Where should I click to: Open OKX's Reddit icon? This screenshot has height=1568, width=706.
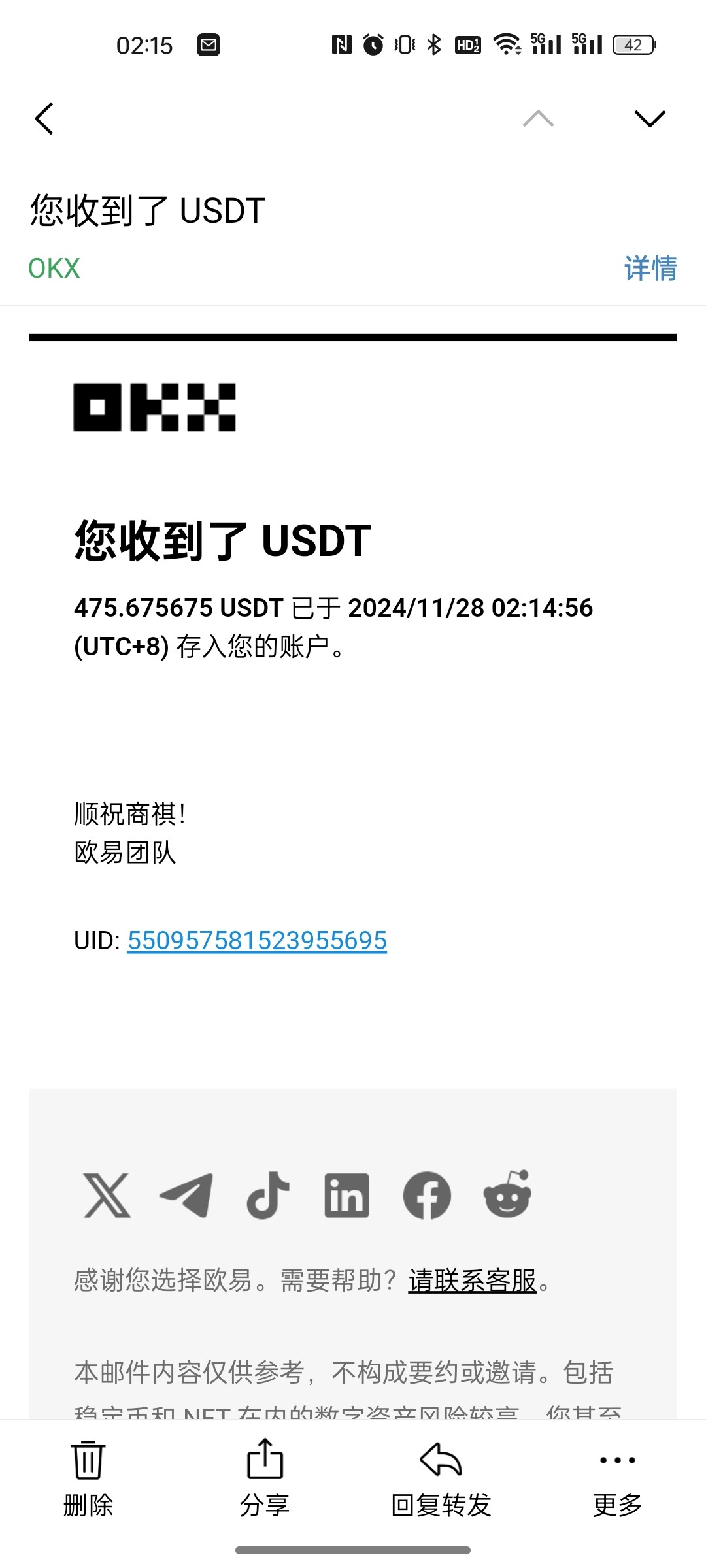pyautogui.click(x=507, y=1195)
